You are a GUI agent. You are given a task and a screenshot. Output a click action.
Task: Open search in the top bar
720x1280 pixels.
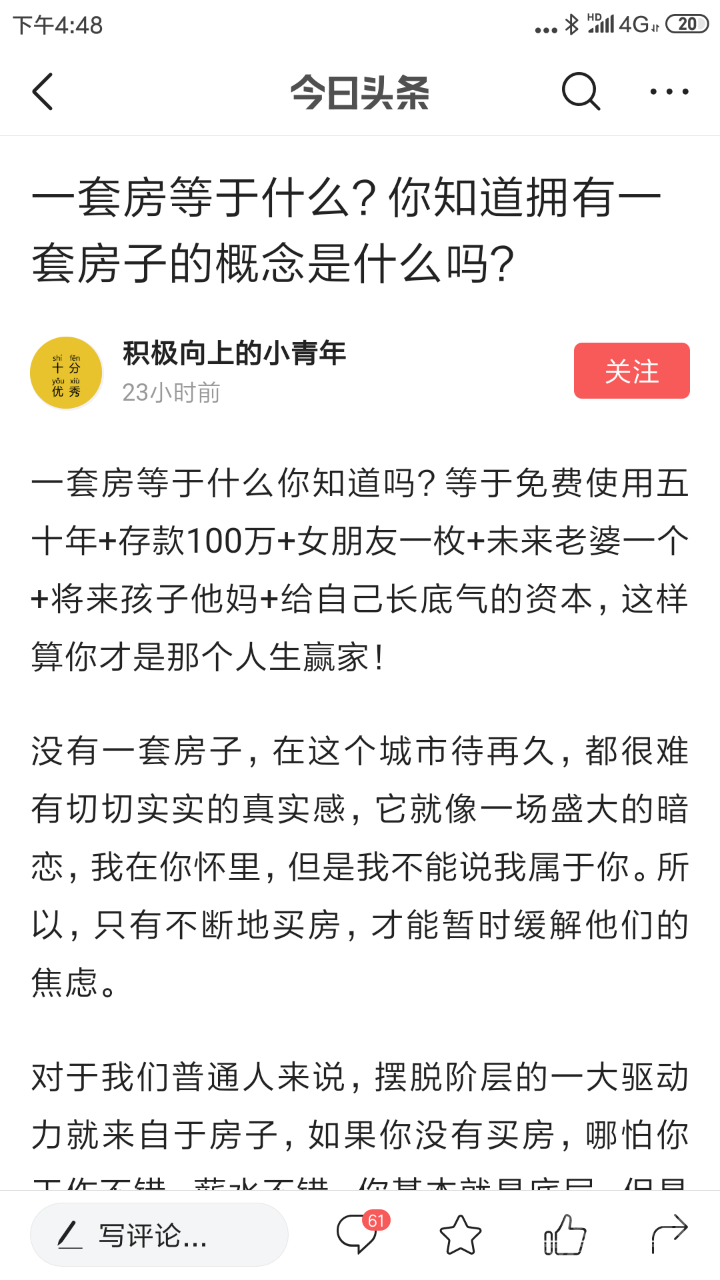coord(580,92)
